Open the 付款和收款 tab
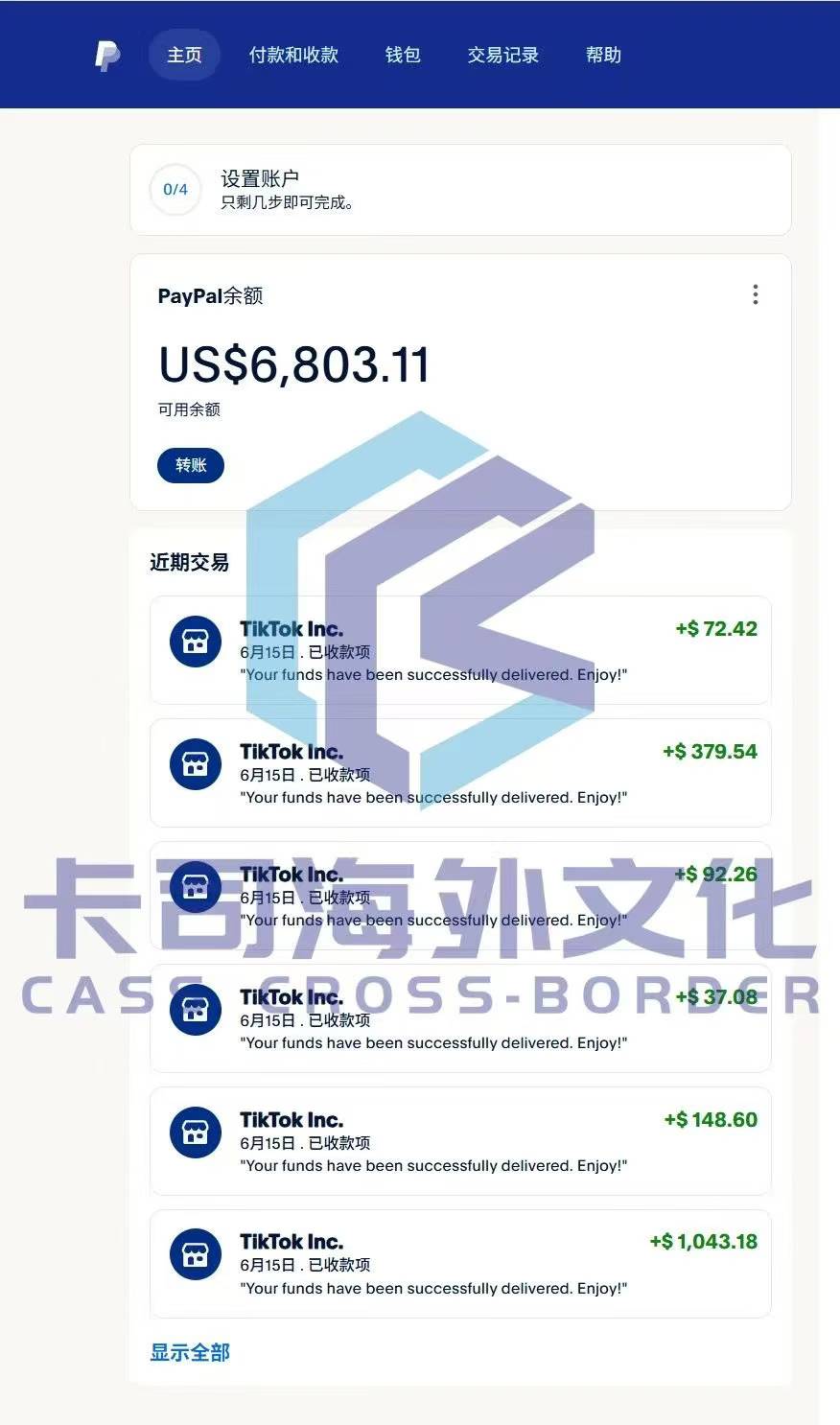The height and width of the screenshot is (1425, 840). 293,55
